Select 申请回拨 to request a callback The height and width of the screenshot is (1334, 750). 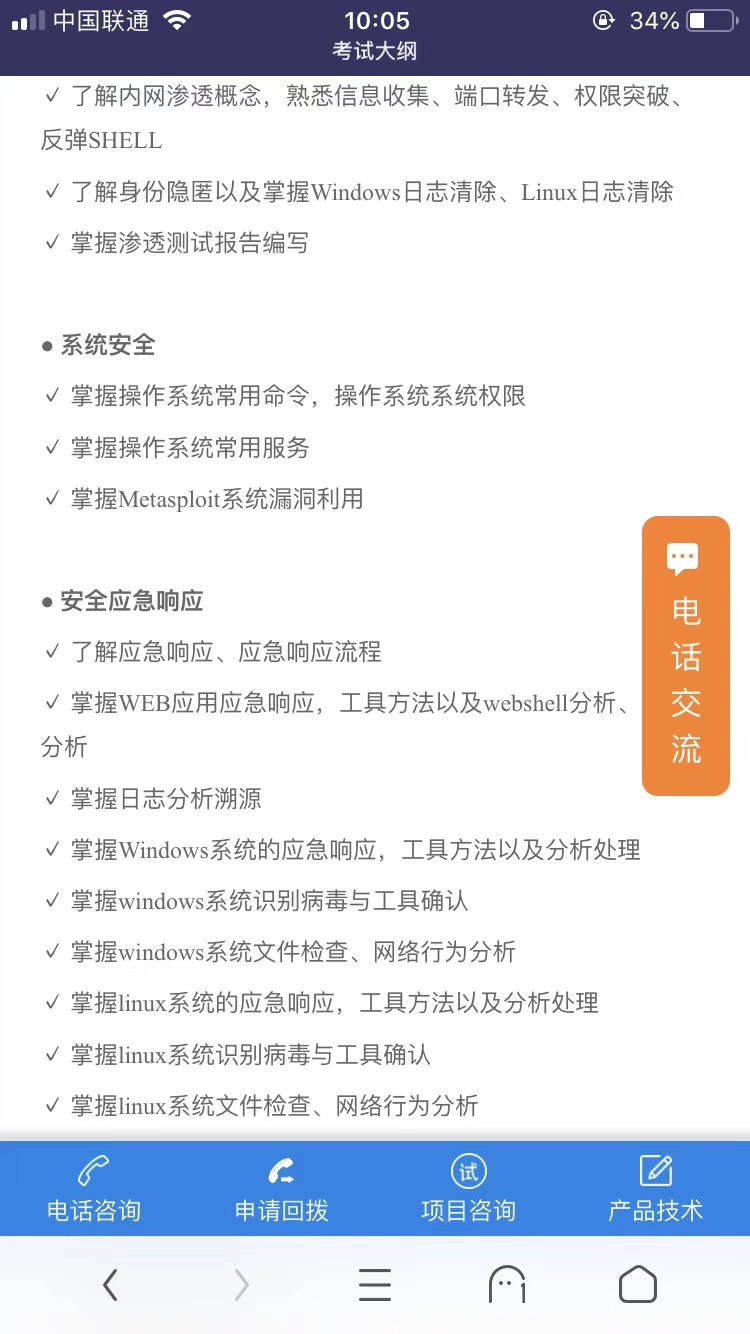(281, 1189)
